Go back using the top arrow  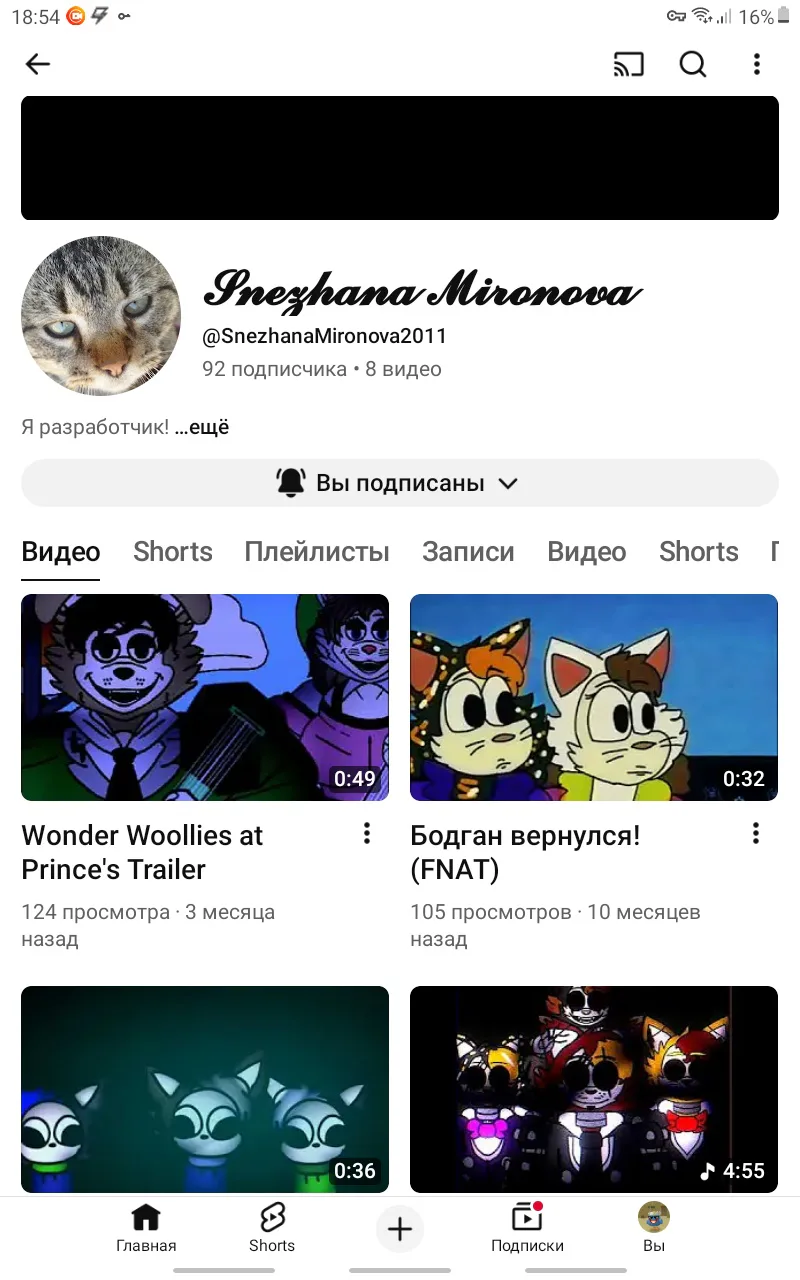[x=38, y=64]
